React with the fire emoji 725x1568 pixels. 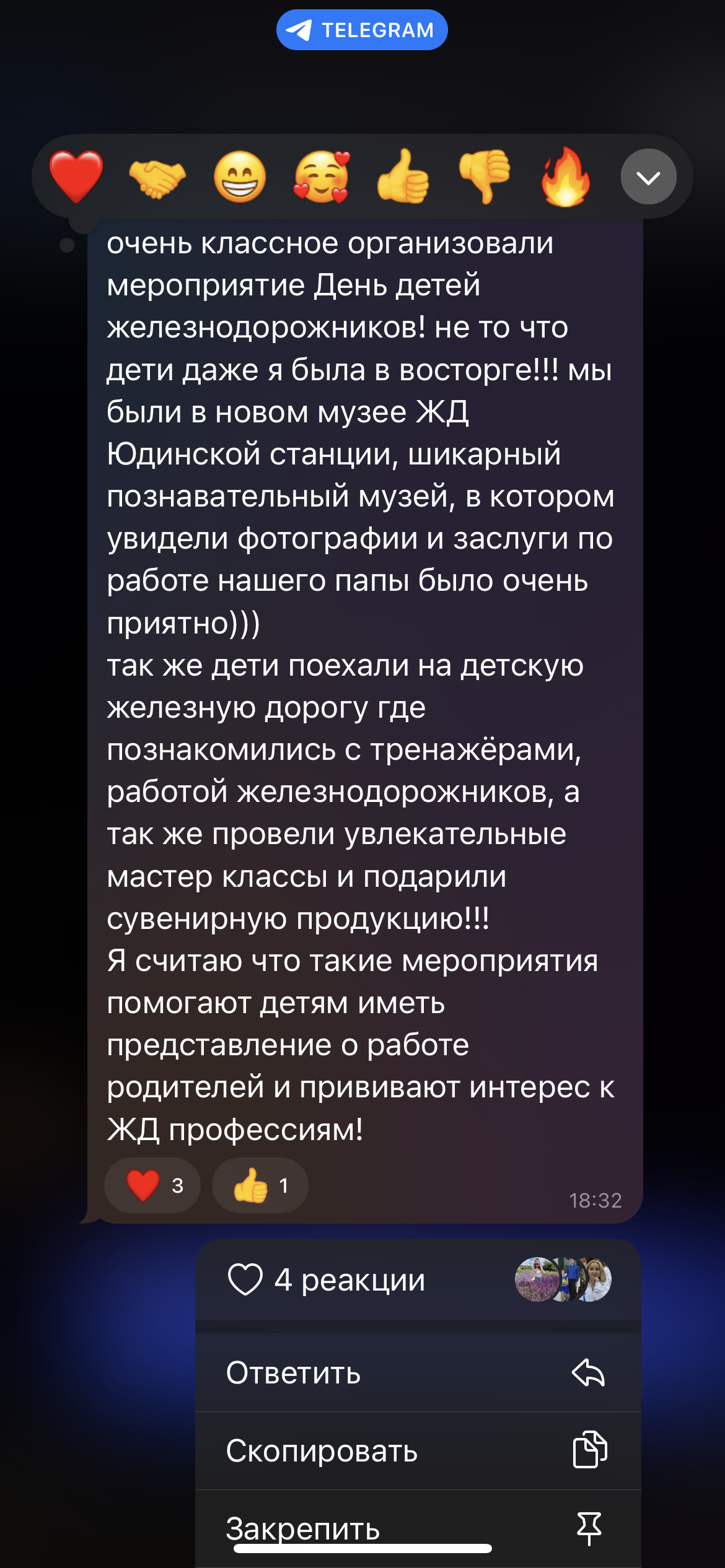pos(565,177)
